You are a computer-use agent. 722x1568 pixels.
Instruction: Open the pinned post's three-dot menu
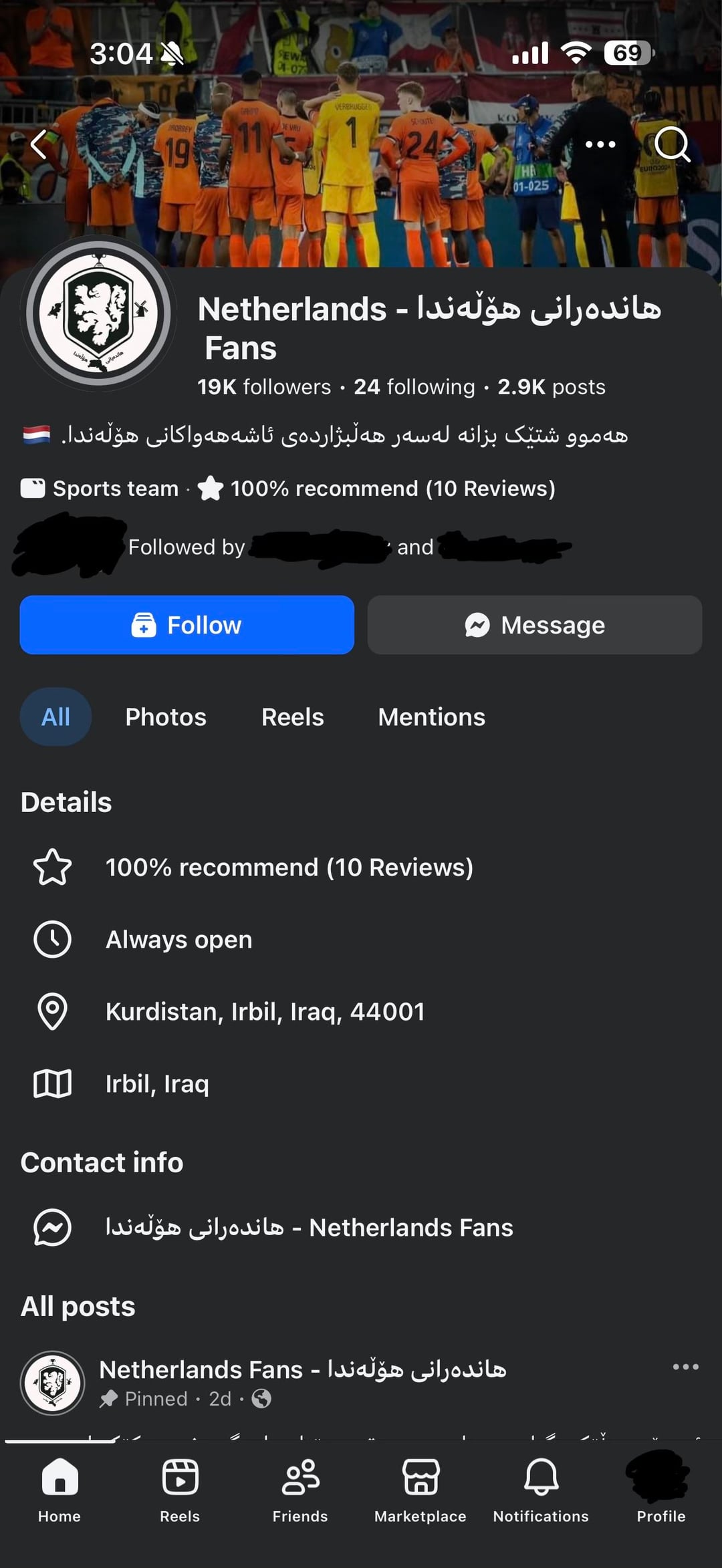(x=685, y=1367)
